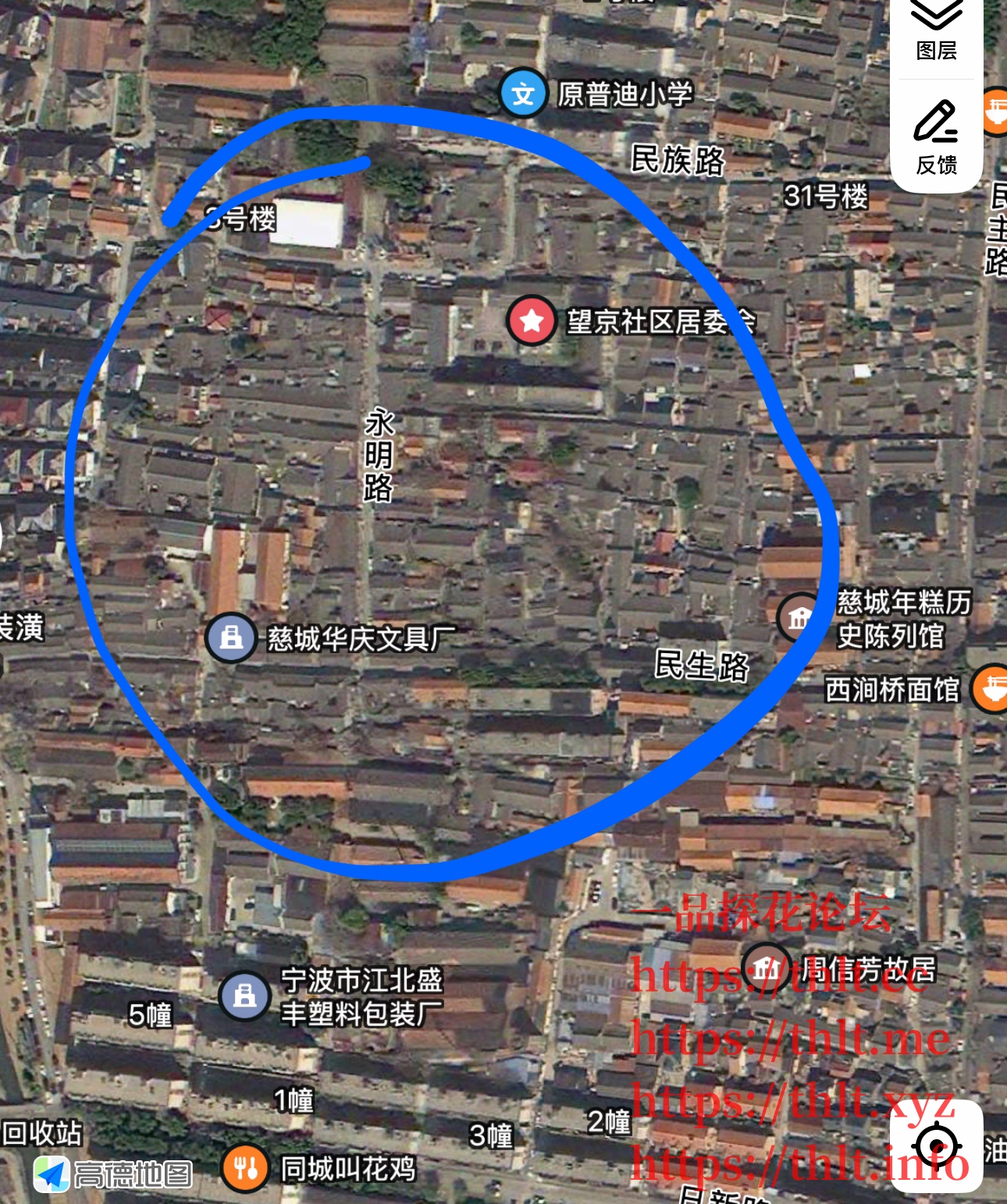
Task: Select the 慈城华庆文具厂 marker
Action: click(x=230, y=638)
